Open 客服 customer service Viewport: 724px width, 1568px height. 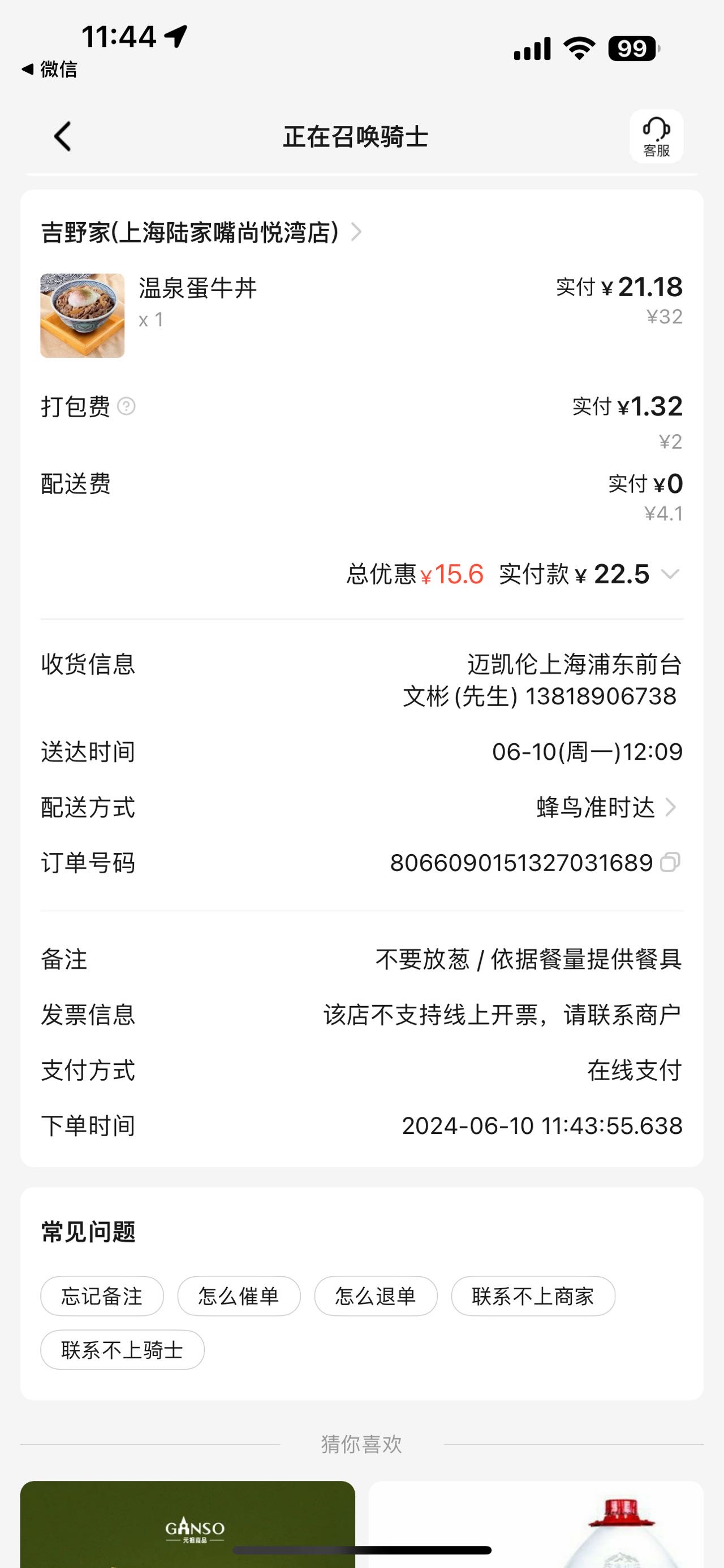(656, 136)
